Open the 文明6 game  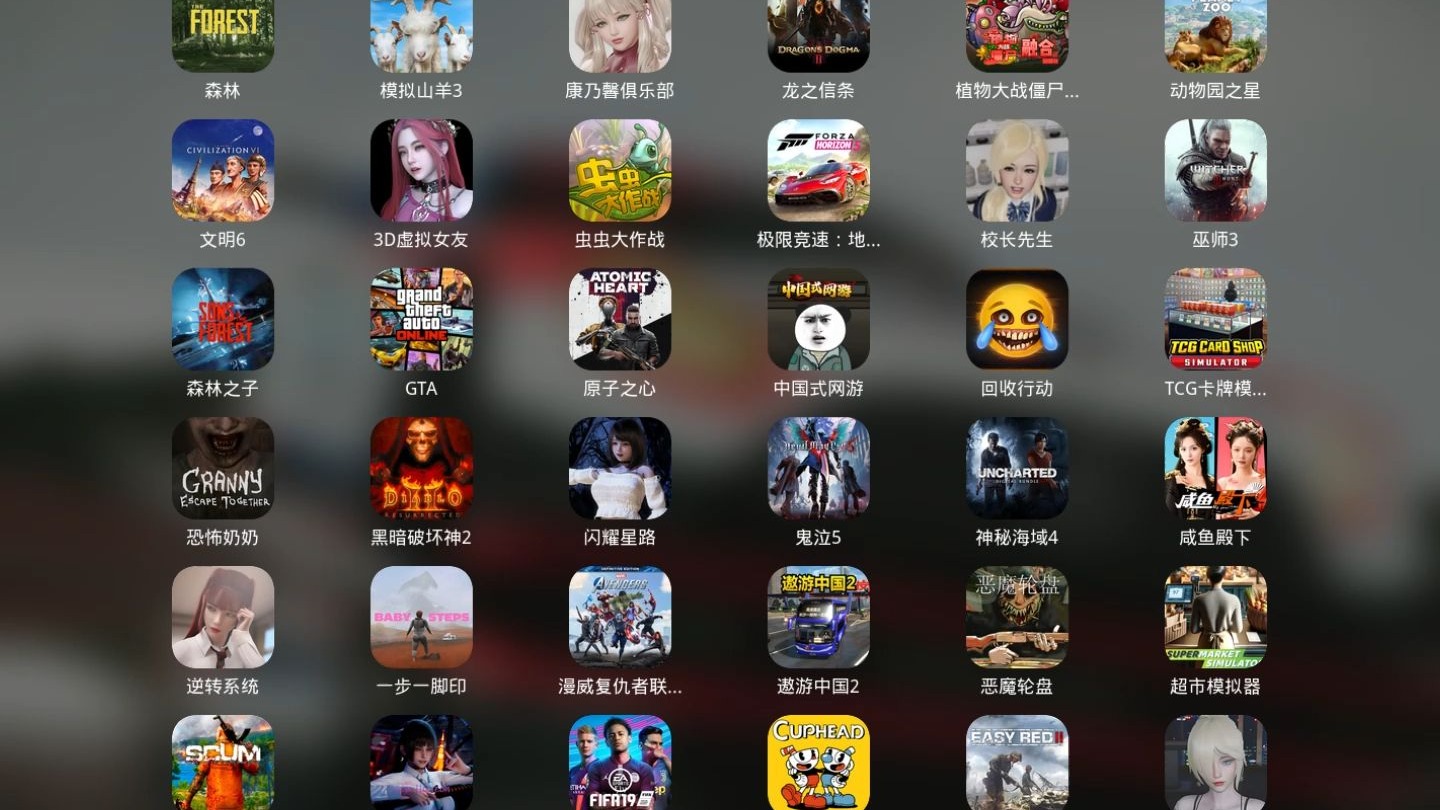[x=222, y=170]
